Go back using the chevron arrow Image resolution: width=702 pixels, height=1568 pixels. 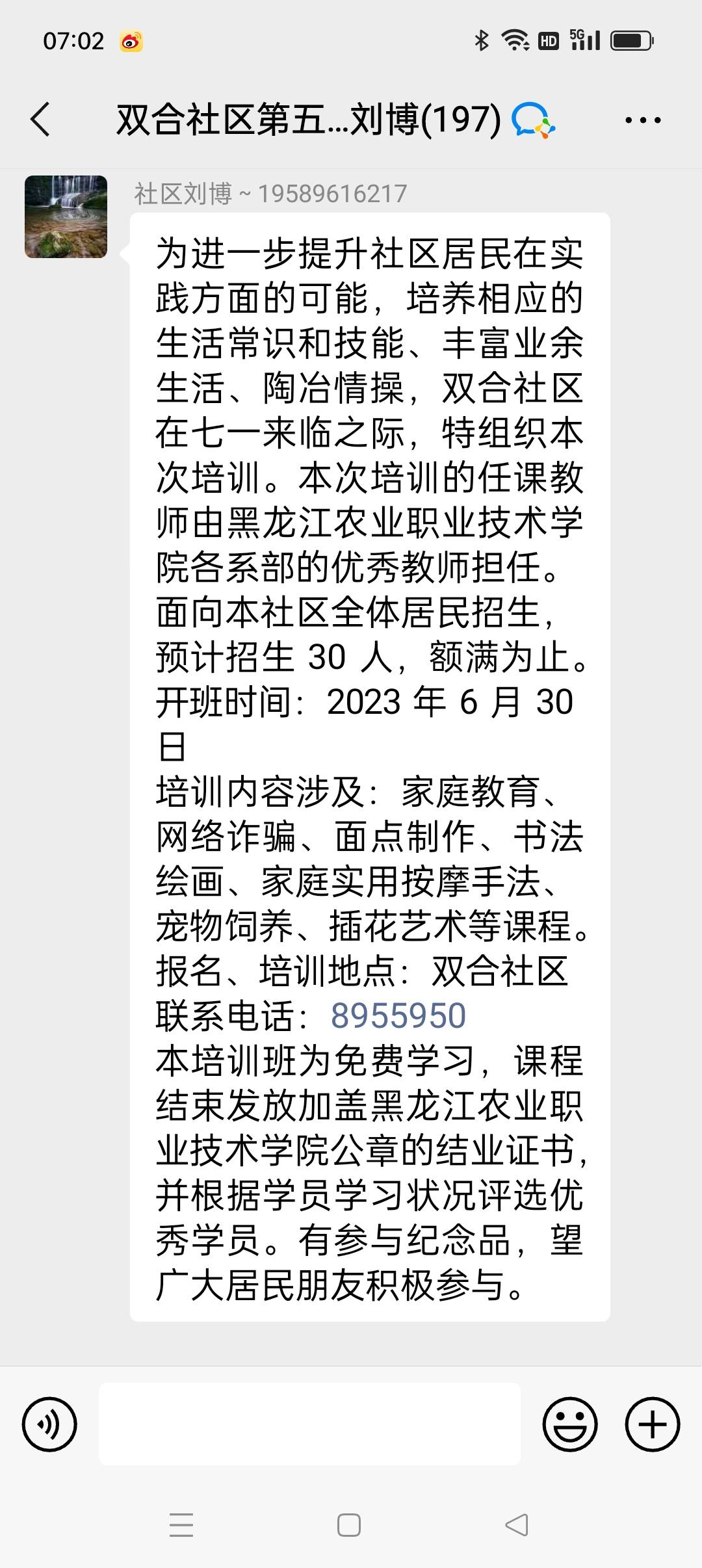point(40,120)
